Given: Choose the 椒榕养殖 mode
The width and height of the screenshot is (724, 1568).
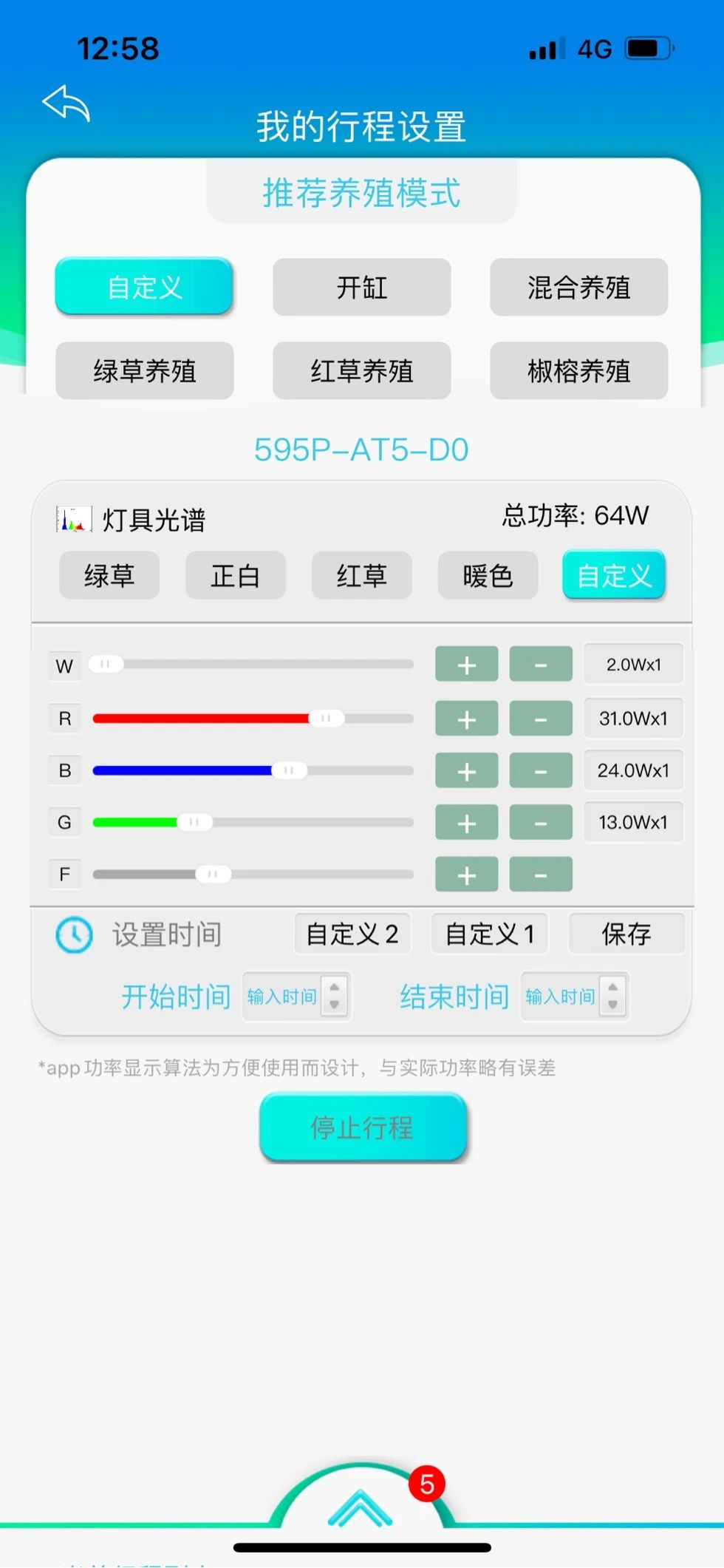Looking at the screenshot, I should click(578, 370).
